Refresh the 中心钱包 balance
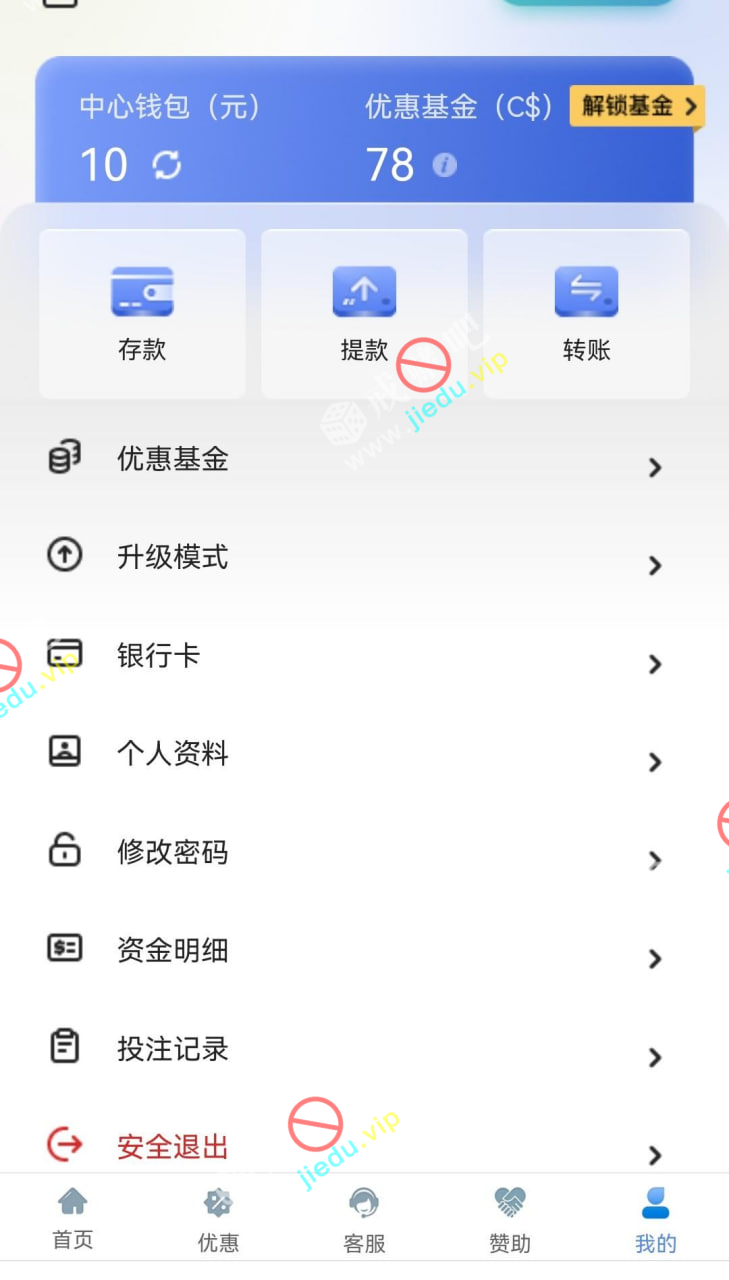 (167, 165)
